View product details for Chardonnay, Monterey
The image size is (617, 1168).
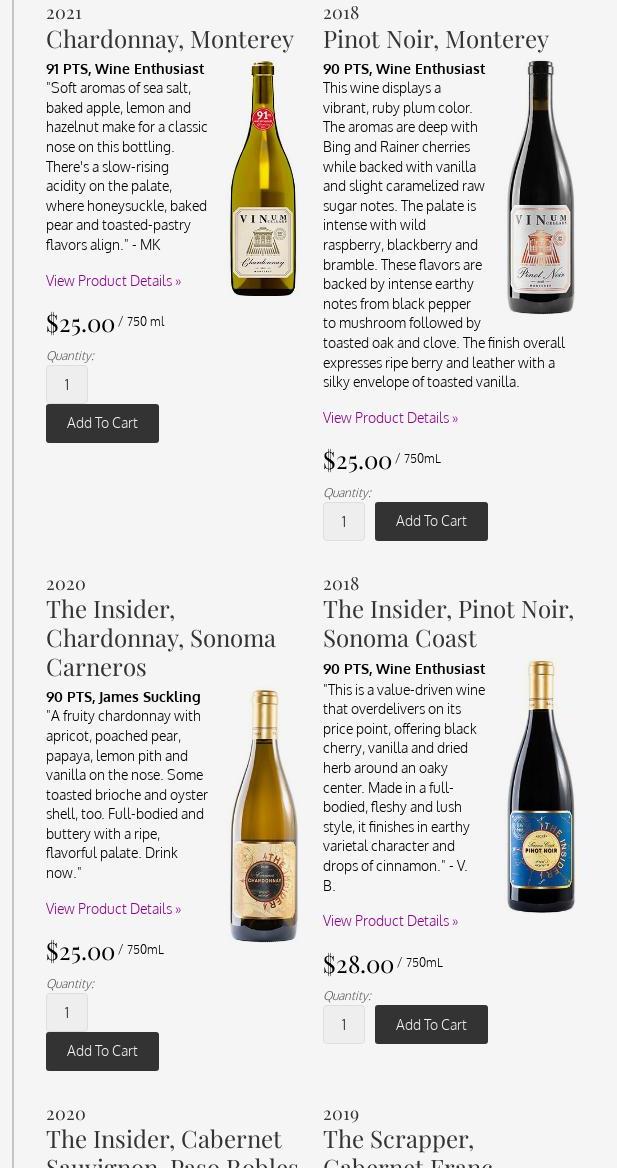113,281
